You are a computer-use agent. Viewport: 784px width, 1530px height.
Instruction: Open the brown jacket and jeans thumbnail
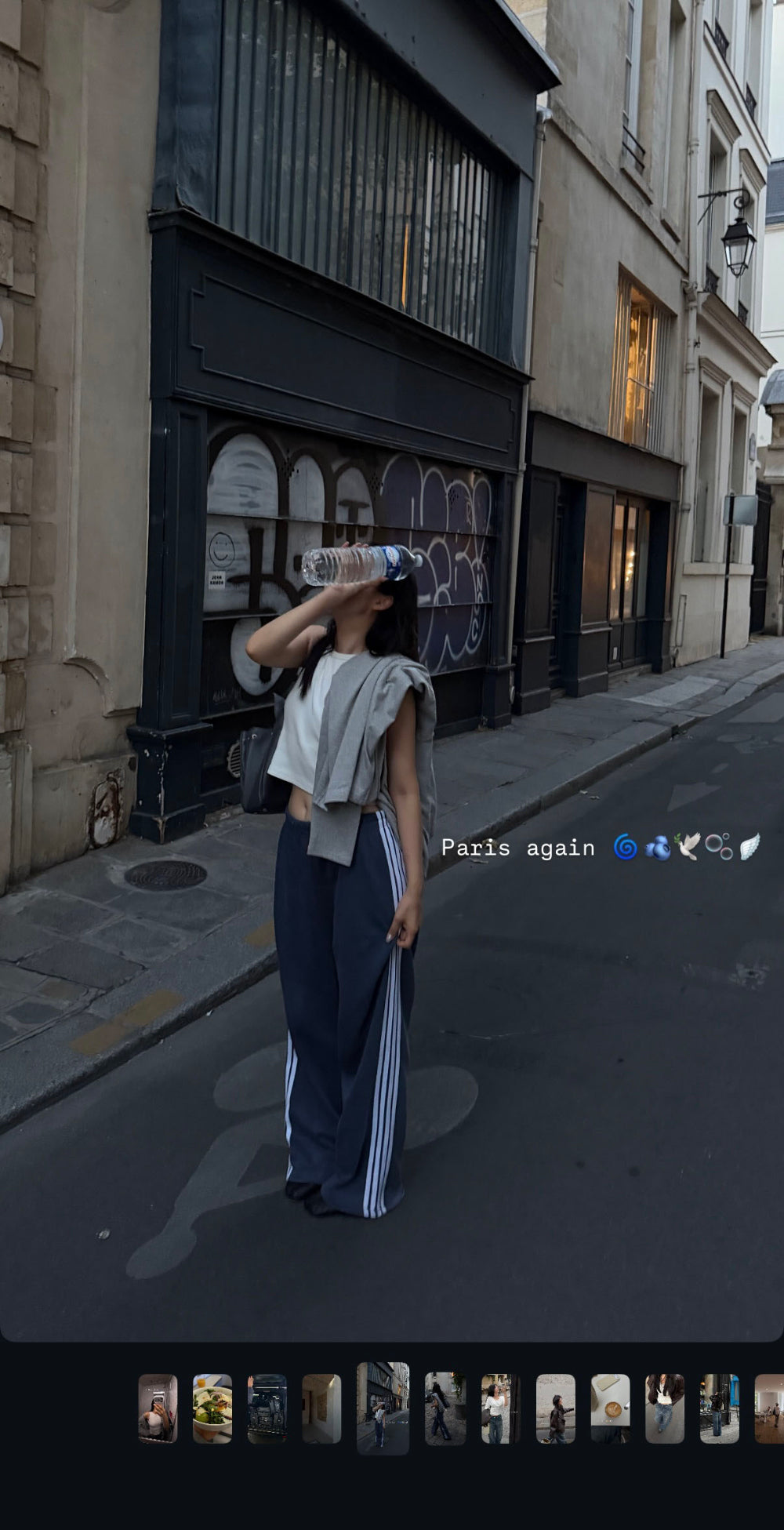point(665,1408)
